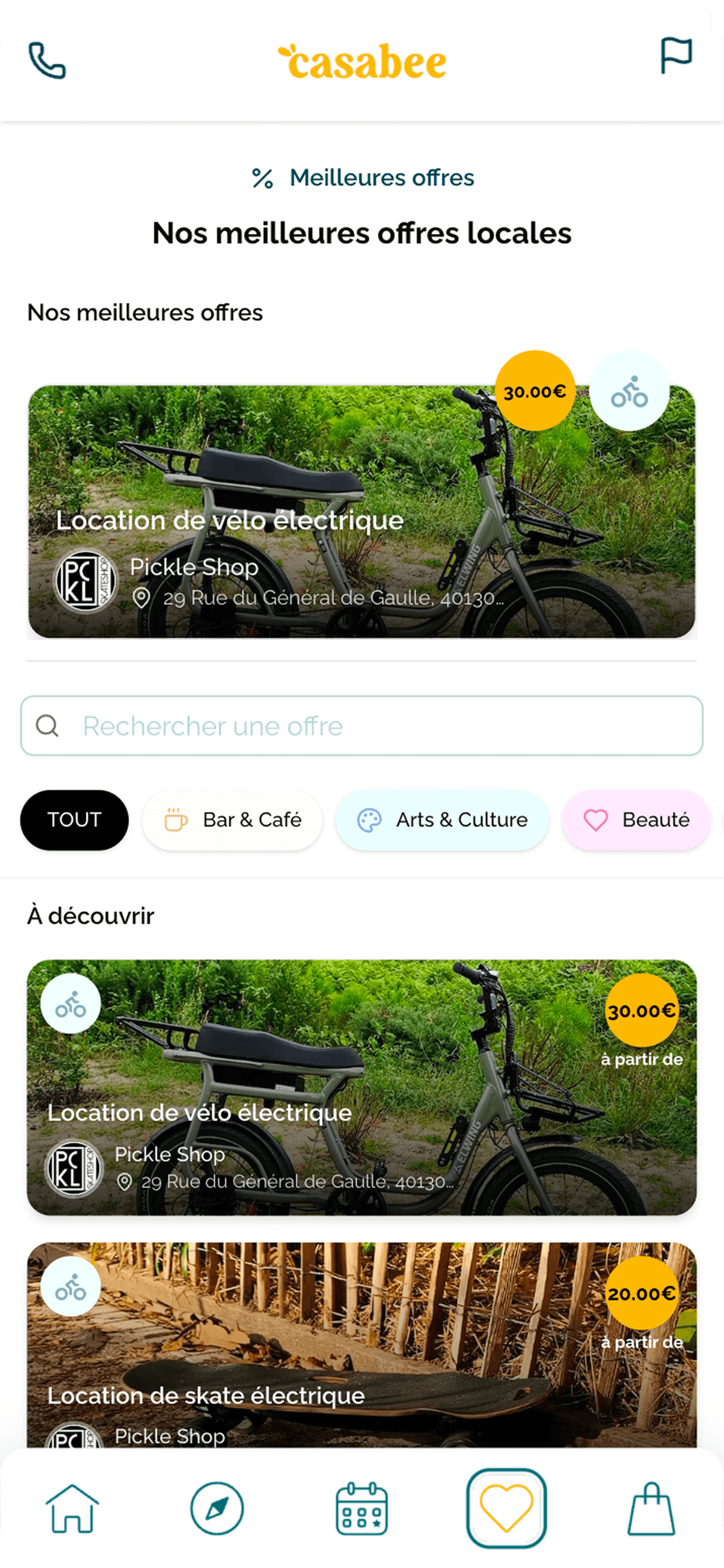Viewport: 724px width, 1568px height.
Task: Switch to the compass explore tab
Action: (x=217, y=1508)
